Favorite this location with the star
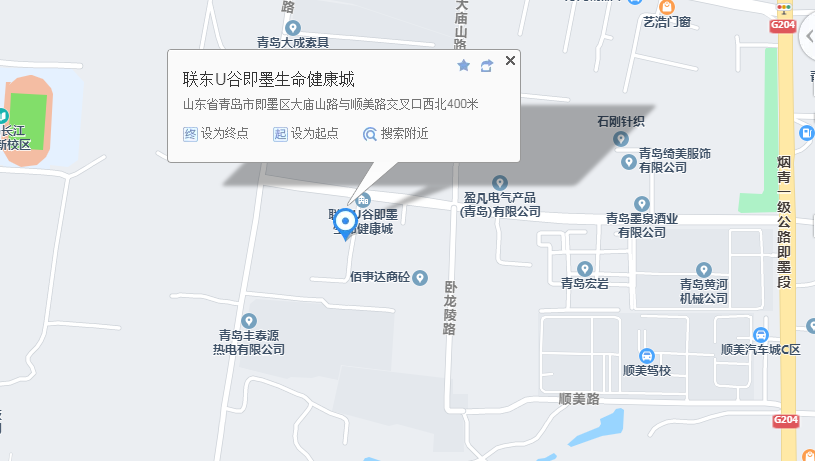Viewport: 815px width, 461px height. (x=464, y=65)
